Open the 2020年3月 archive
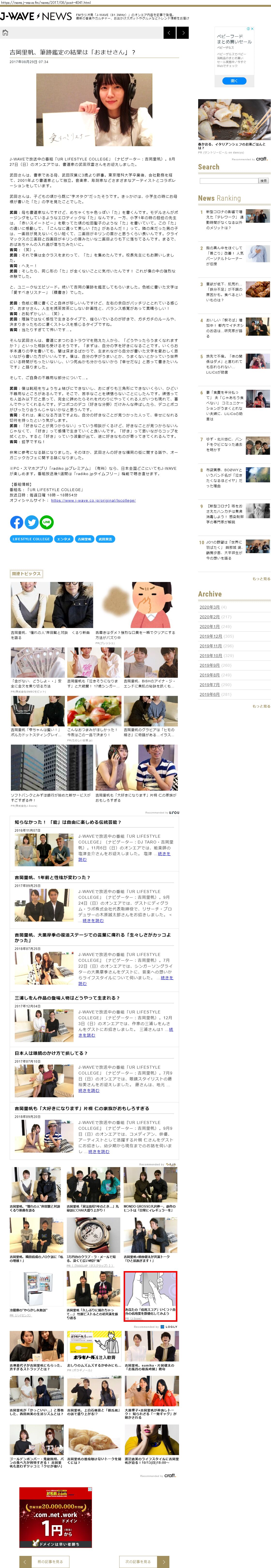271x1568 pixels. pos(210,607)
